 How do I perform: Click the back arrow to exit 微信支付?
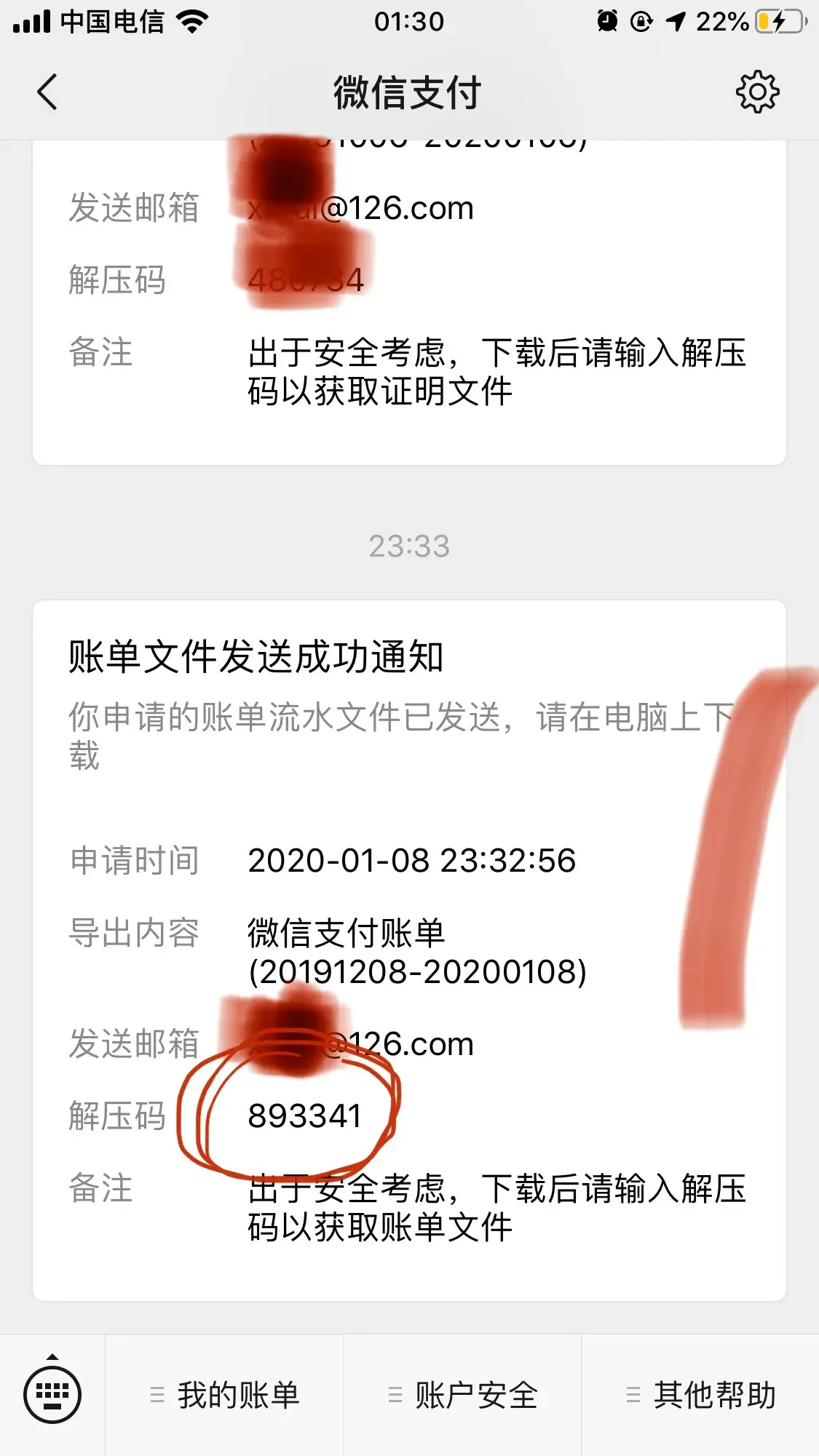click(x=46, y=92)
